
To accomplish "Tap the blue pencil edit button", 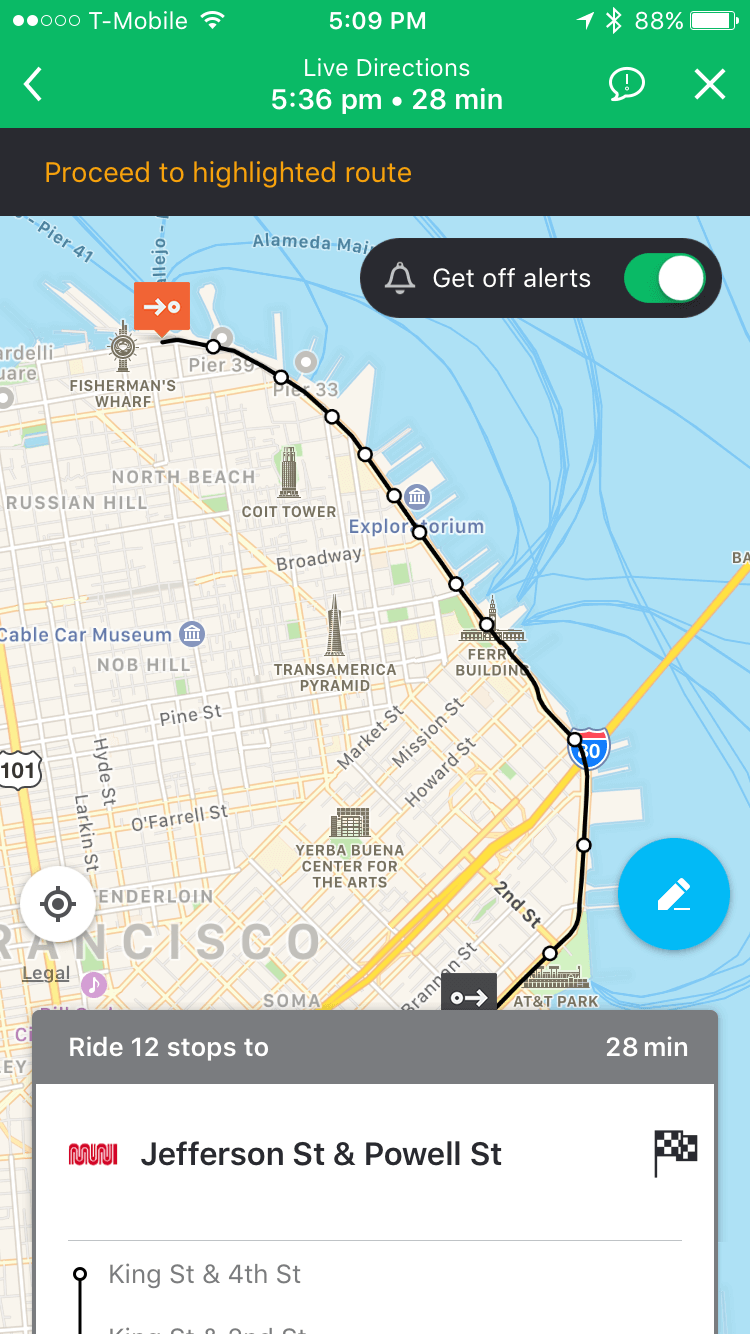I will (x=674, y=894).
